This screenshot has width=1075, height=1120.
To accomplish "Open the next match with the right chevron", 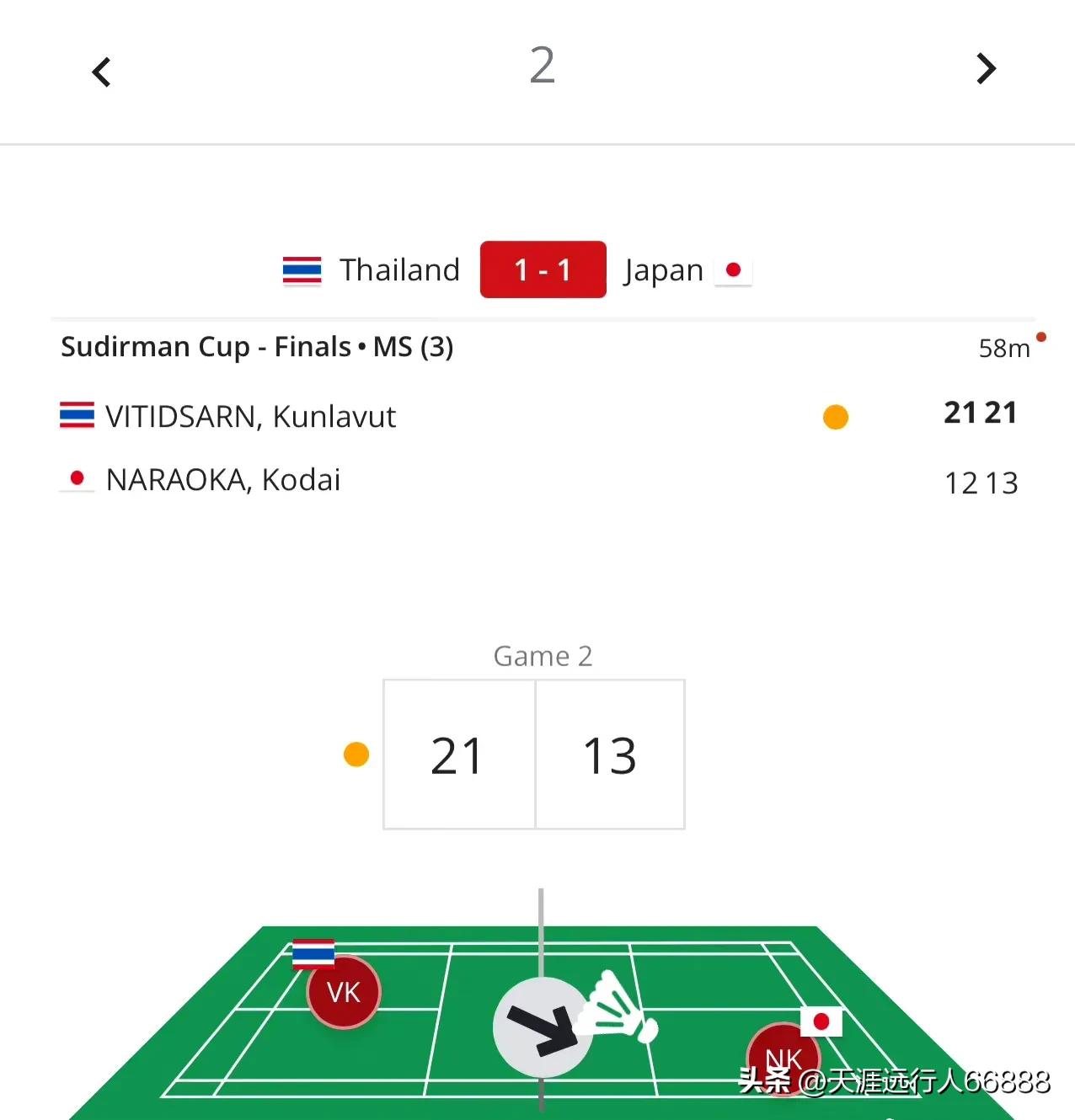I will click(x=984, y=70).
